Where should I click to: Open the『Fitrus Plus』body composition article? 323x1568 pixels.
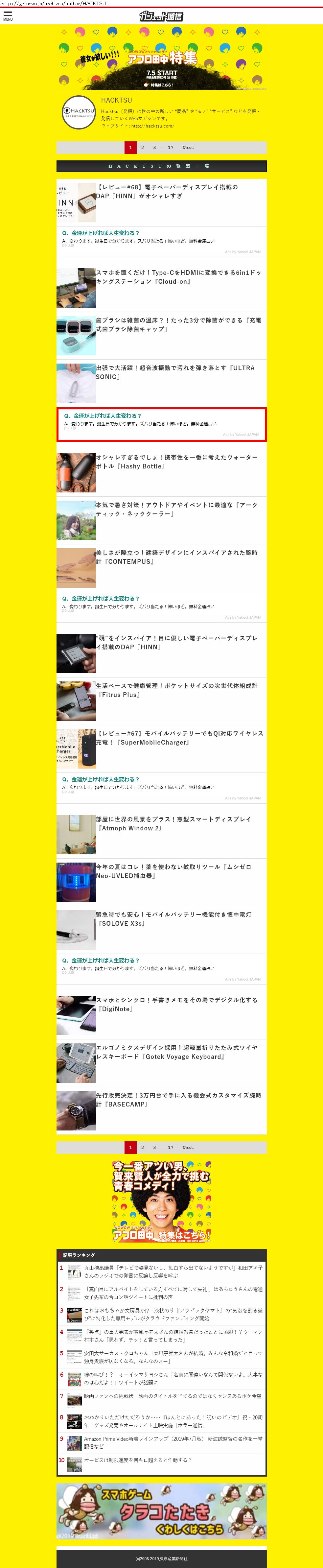pyautogui.click(x=176, y=690)
